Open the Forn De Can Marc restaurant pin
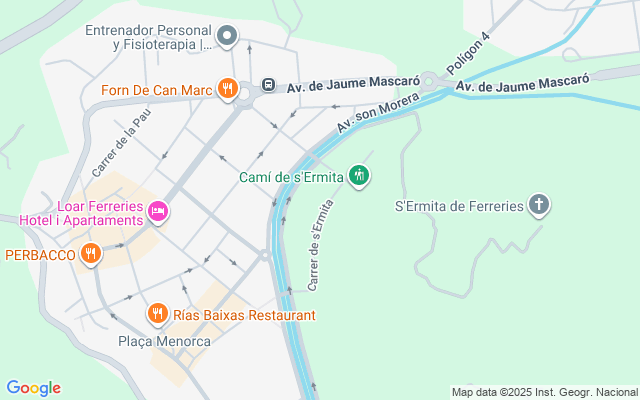The width and height of the screenshot is (640, 400). tap(228, 90)
